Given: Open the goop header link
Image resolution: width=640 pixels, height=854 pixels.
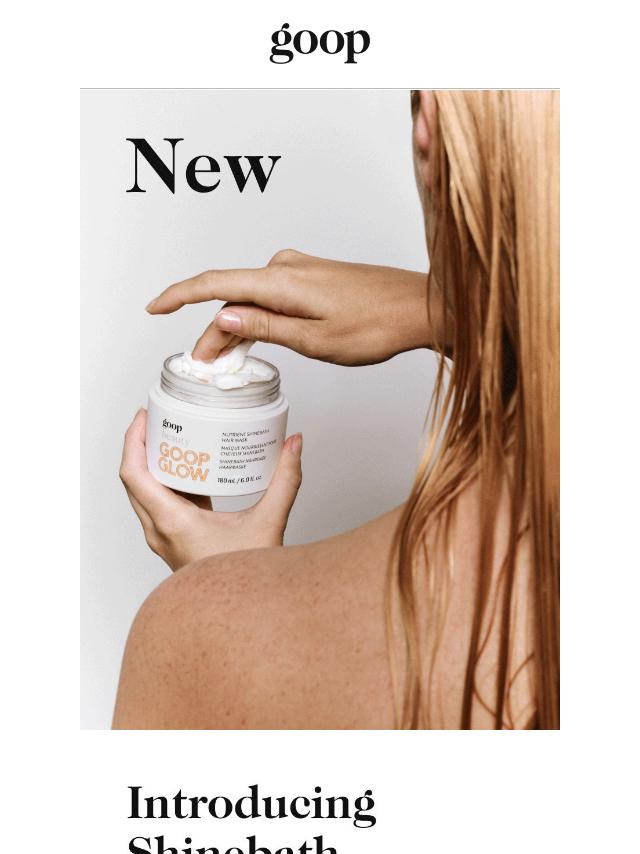Looking at the screenshot, I should click(320, 42).
